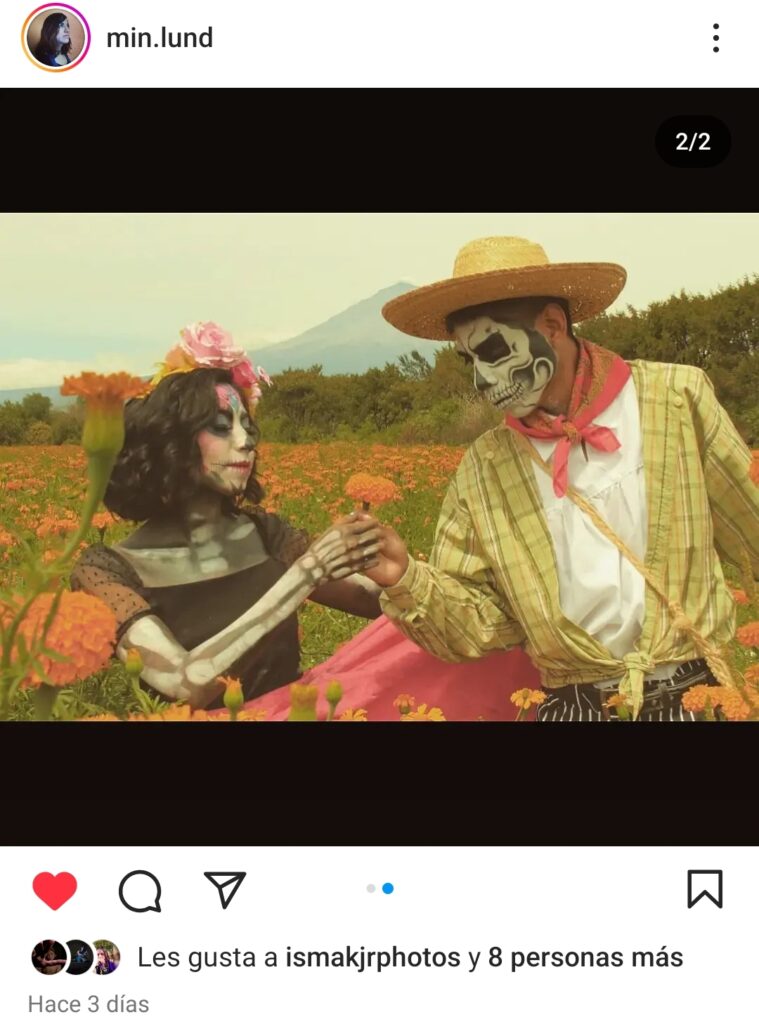Open min.lund's story from the profile picture
The height and width of the screenshot is (1024, 759).
(x=55, y=38)
